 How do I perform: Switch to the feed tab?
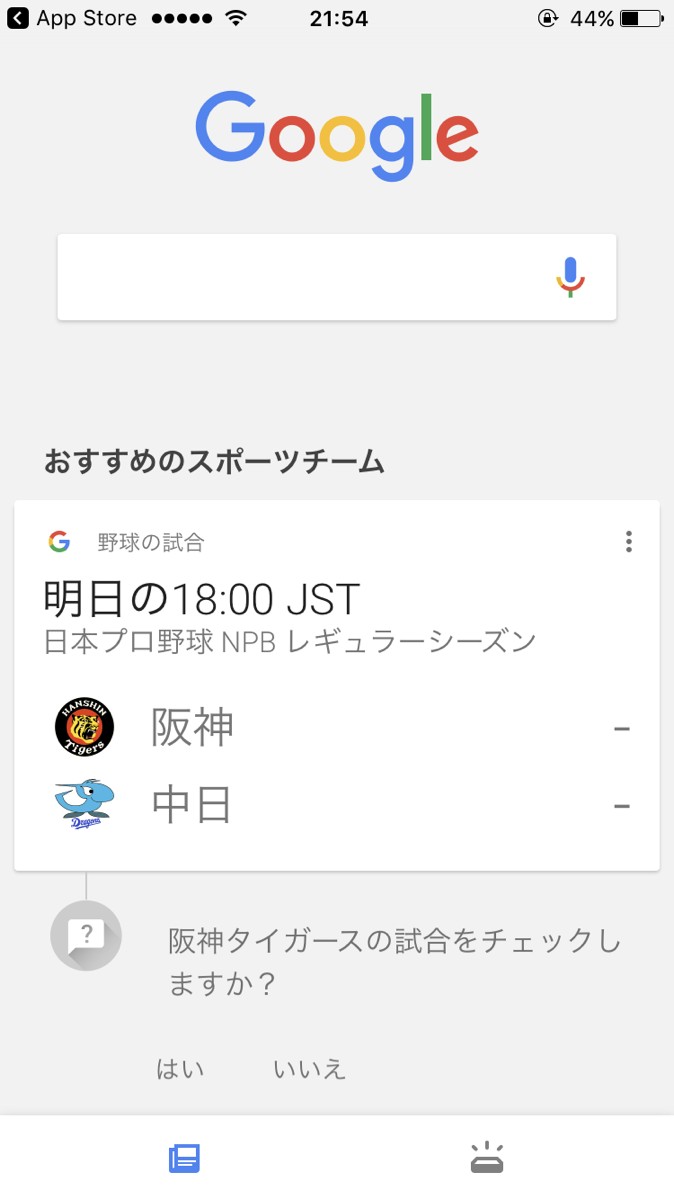[185, 1158]
